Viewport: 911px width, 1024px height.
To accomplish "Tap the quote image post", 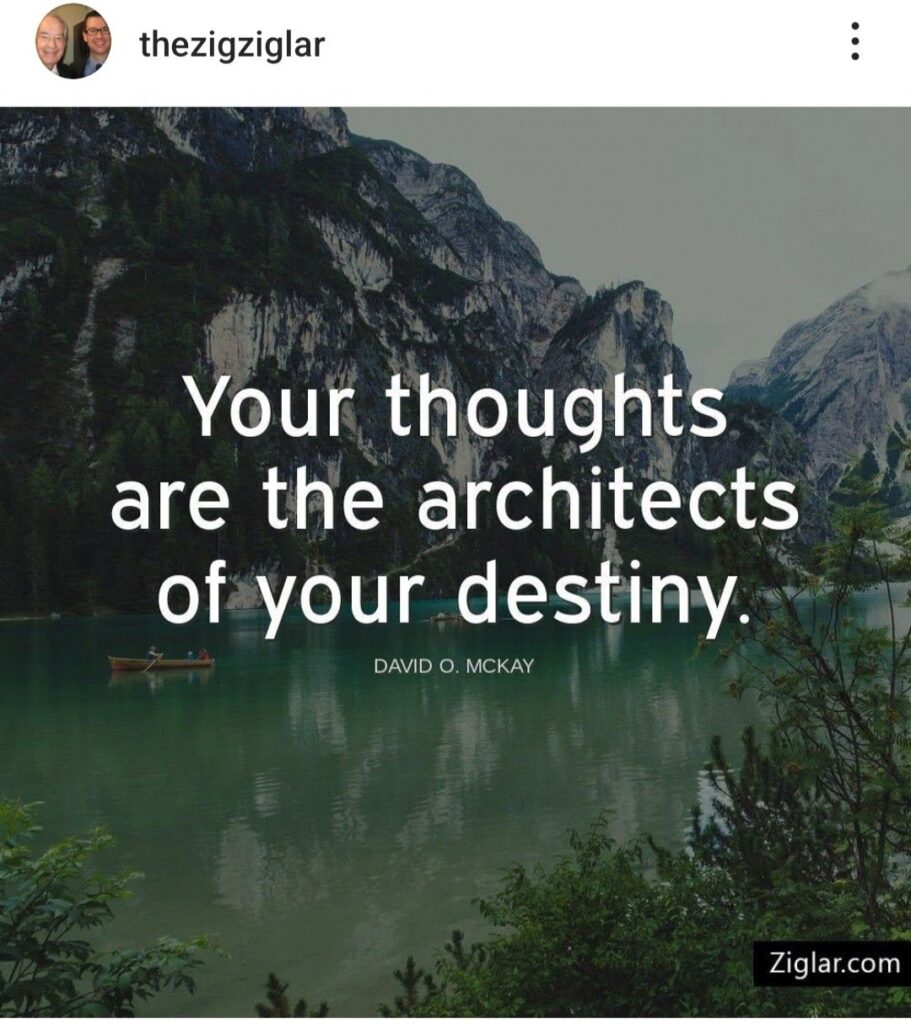I will 455,560.
